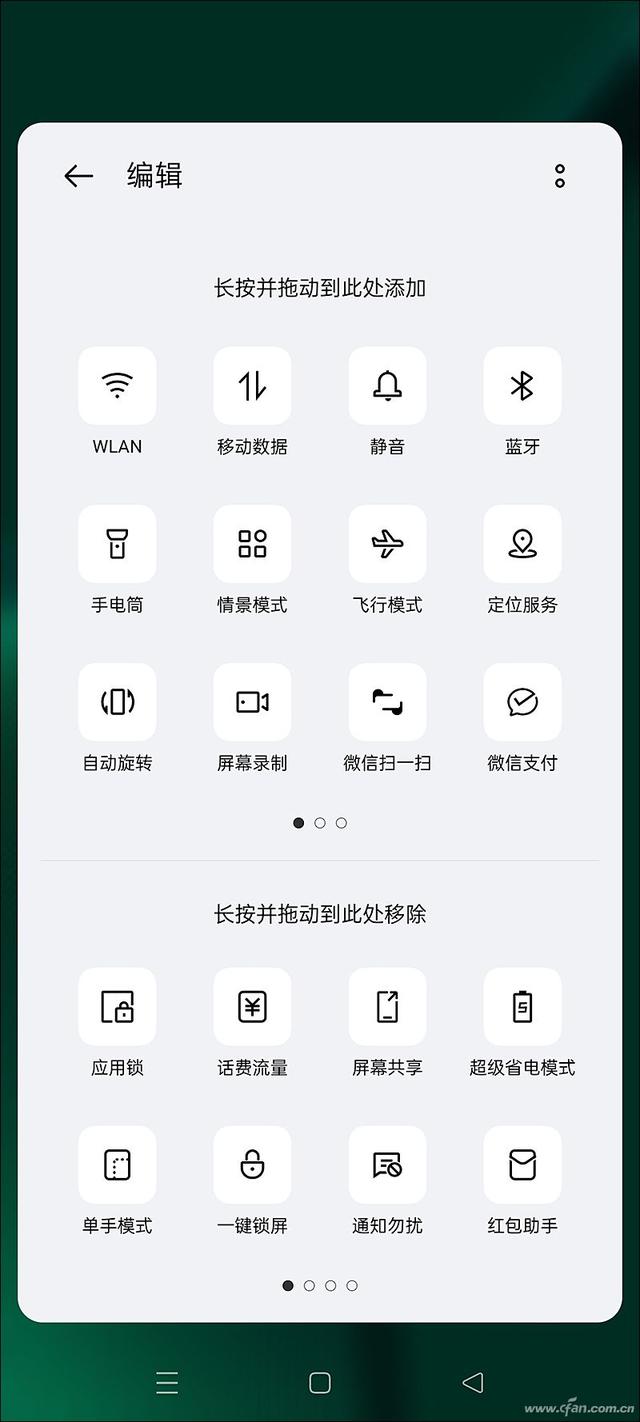Tap the 红包助手 tile

coord(522,1165)
